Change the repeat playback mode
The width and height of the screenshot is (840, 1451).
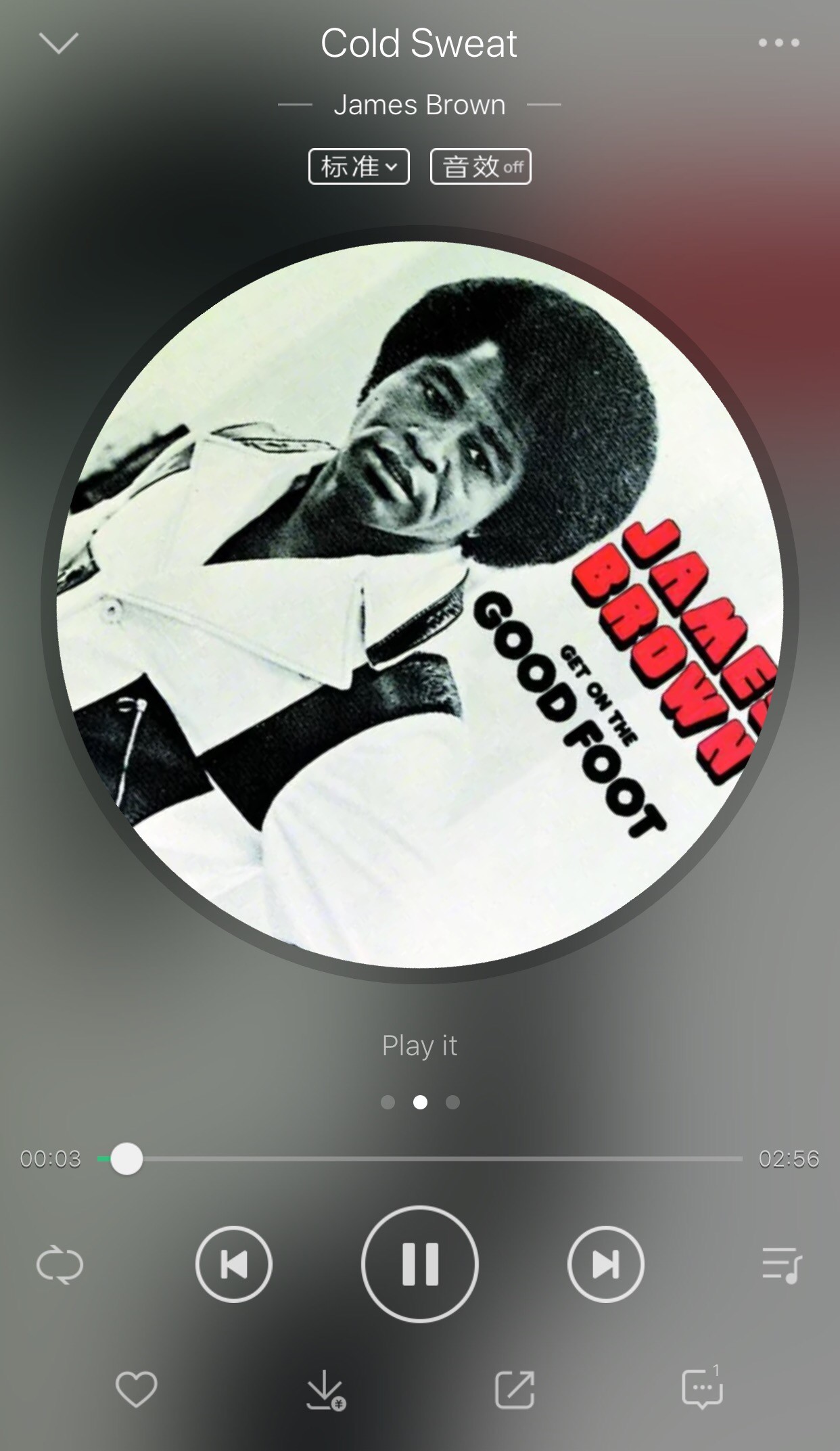[60, 1265]
